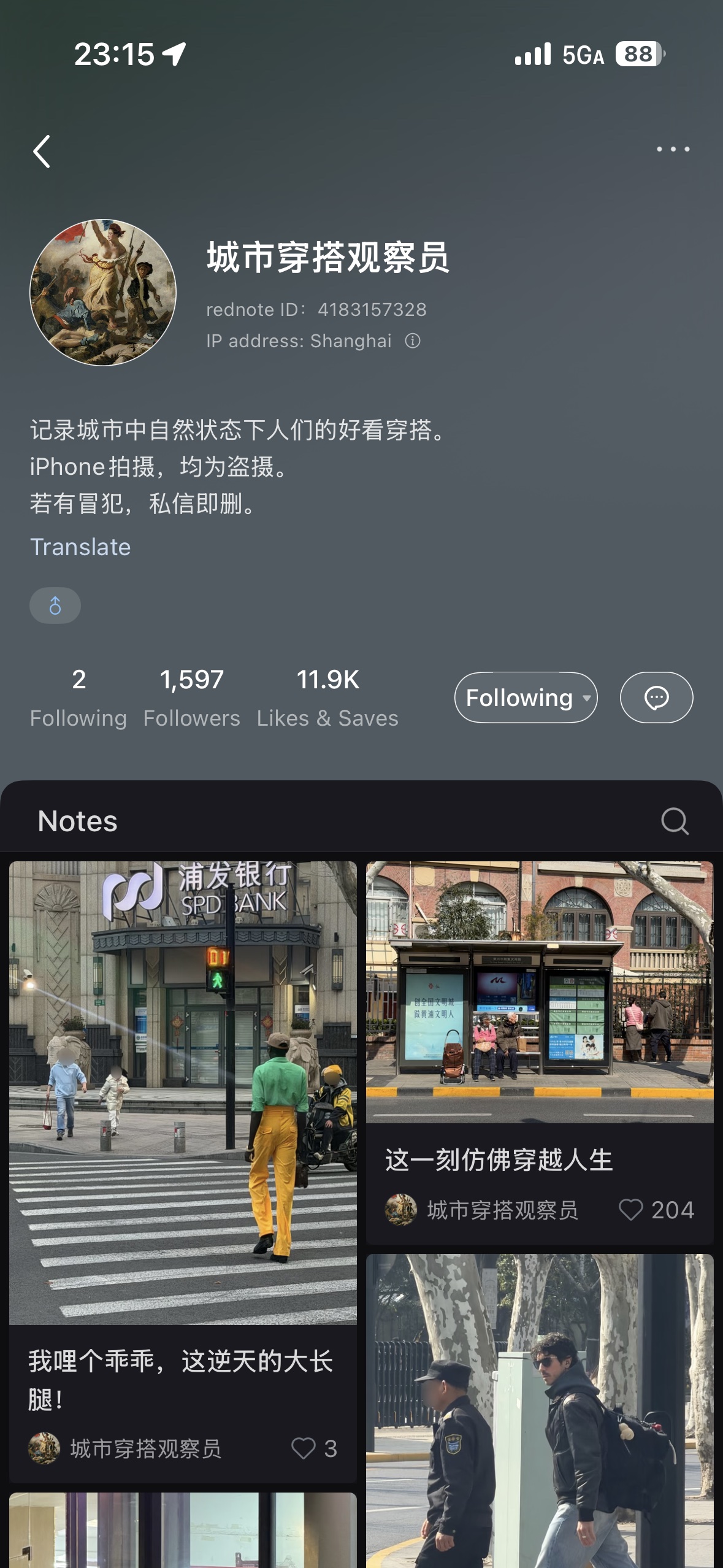723x1568 pixels.
Task: Translate the profile bio
Action: [x=80, y=547]
